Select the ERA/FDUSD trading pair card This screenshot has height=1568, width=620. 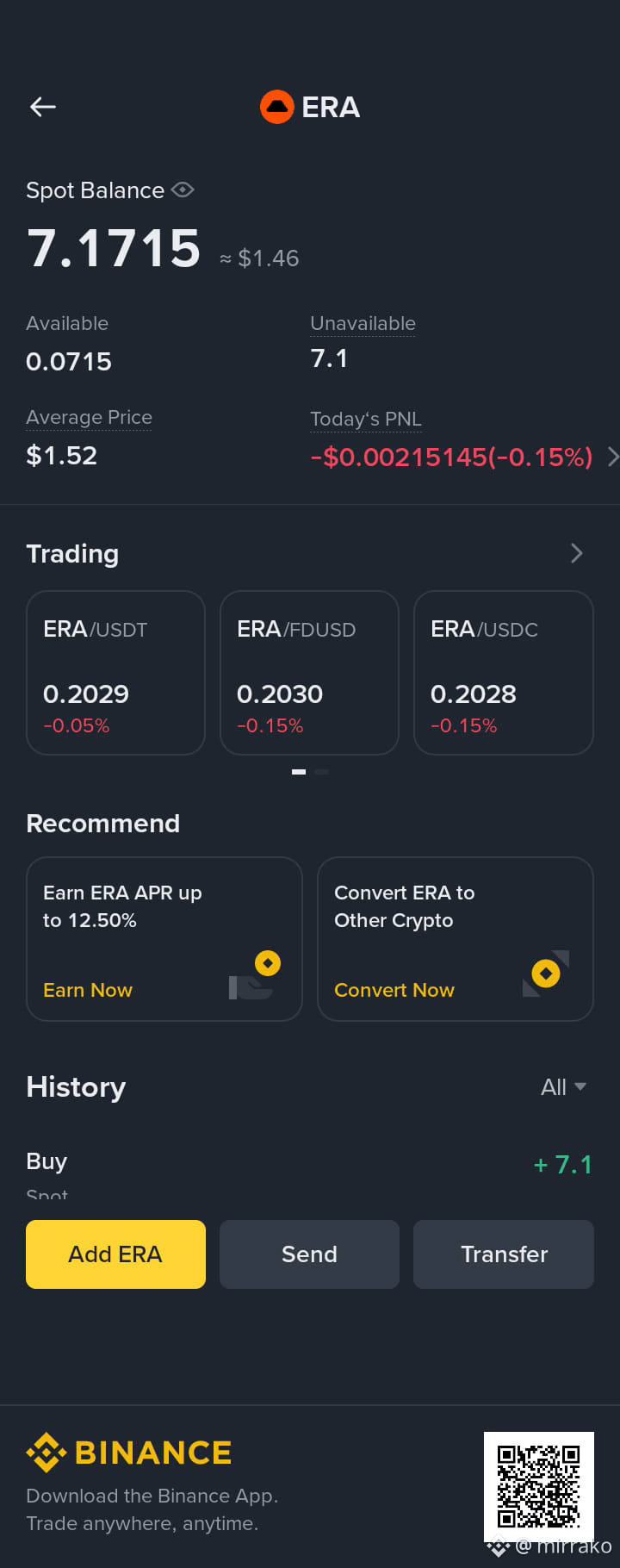tap(309, 673)
